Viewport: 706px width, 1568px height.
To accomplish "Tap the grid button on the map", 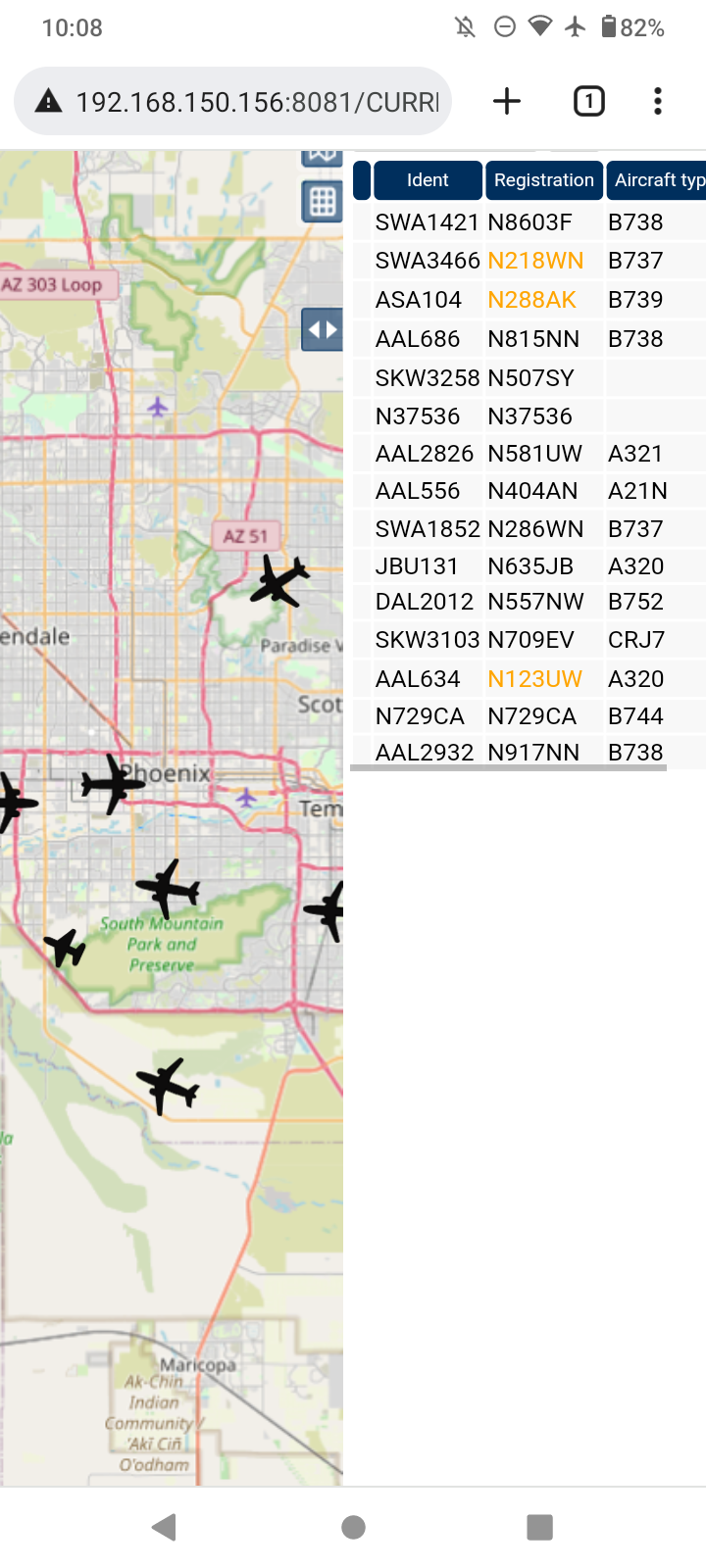I will coord(322,202).
